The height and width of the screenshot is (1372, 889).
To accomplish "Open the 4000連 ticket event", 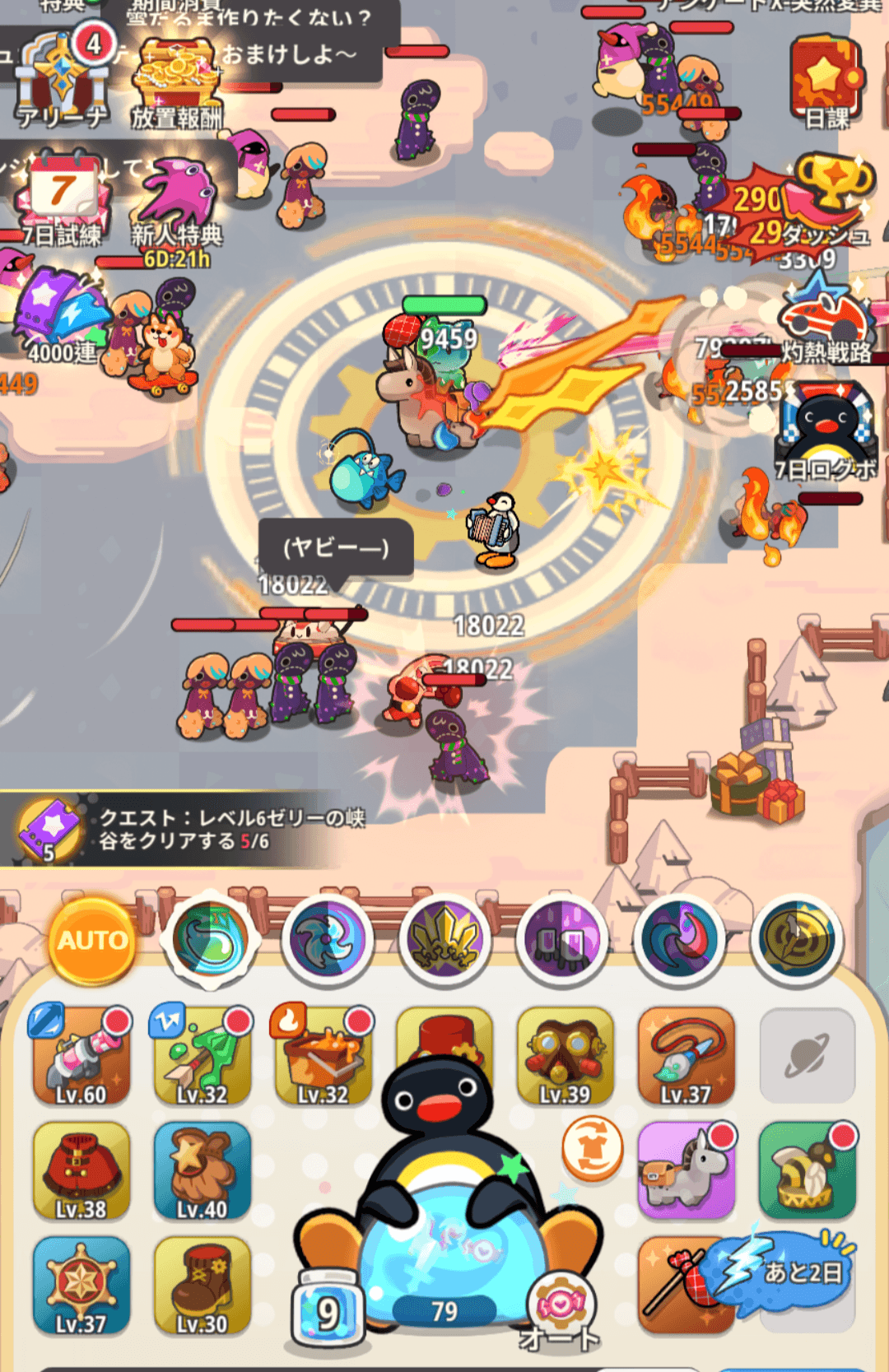I will coord(63,319).
